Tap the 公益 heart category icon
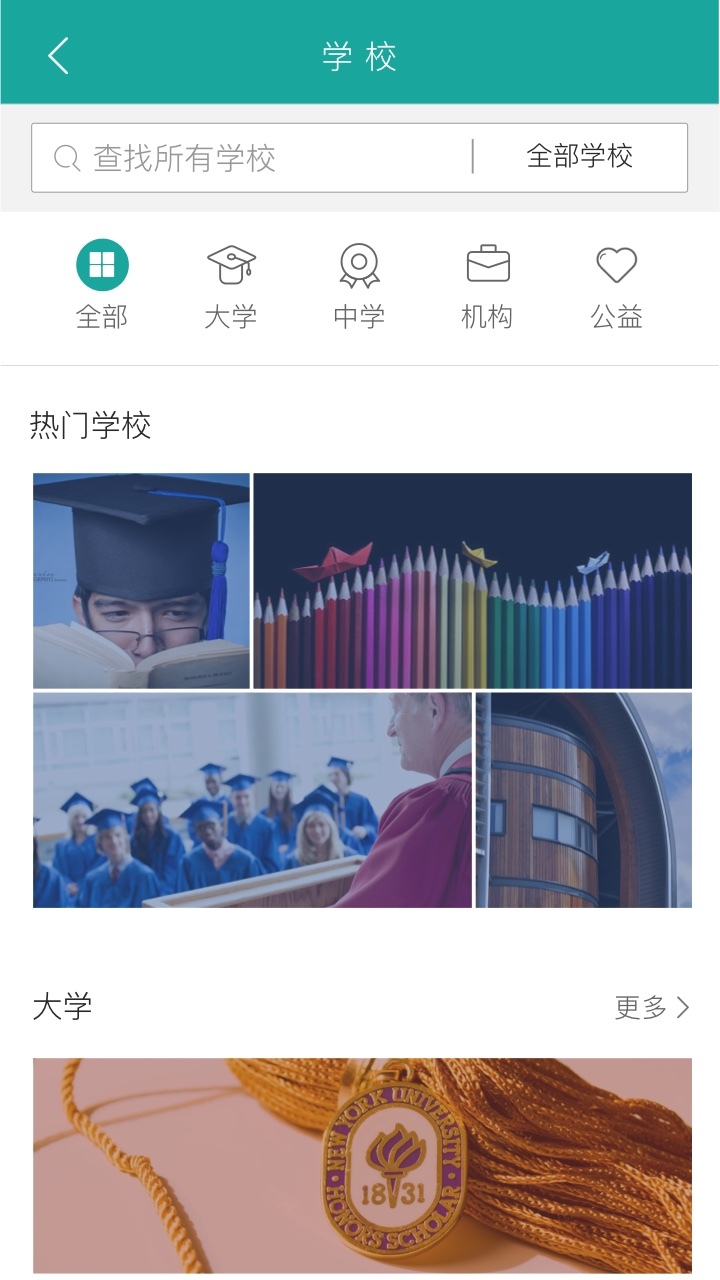720x1280 pixels. click(x=617, y=263)
